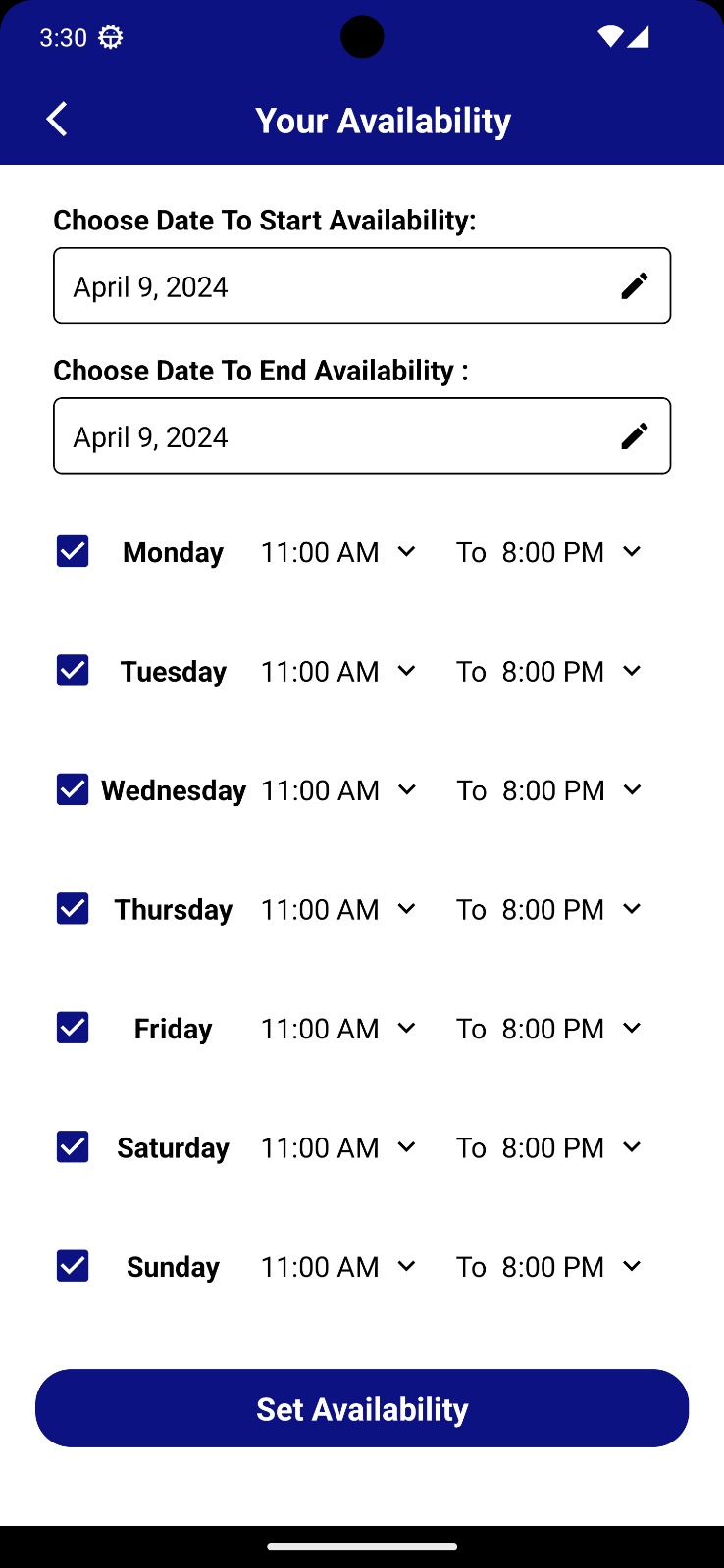Tap the cellular signal icon

pos(640,36)
